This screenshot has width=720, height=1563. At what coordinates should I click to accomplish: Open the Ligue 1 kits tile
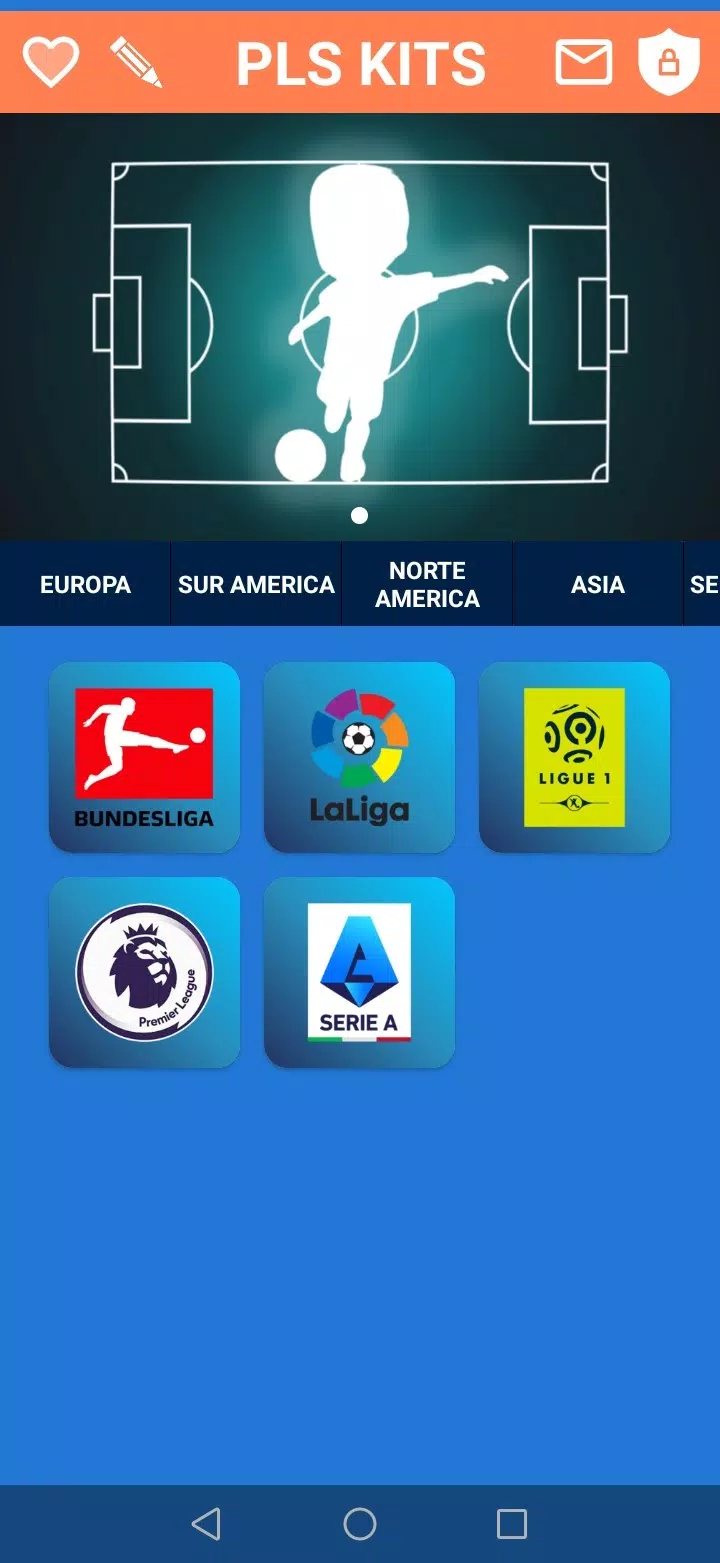point(574,757)
